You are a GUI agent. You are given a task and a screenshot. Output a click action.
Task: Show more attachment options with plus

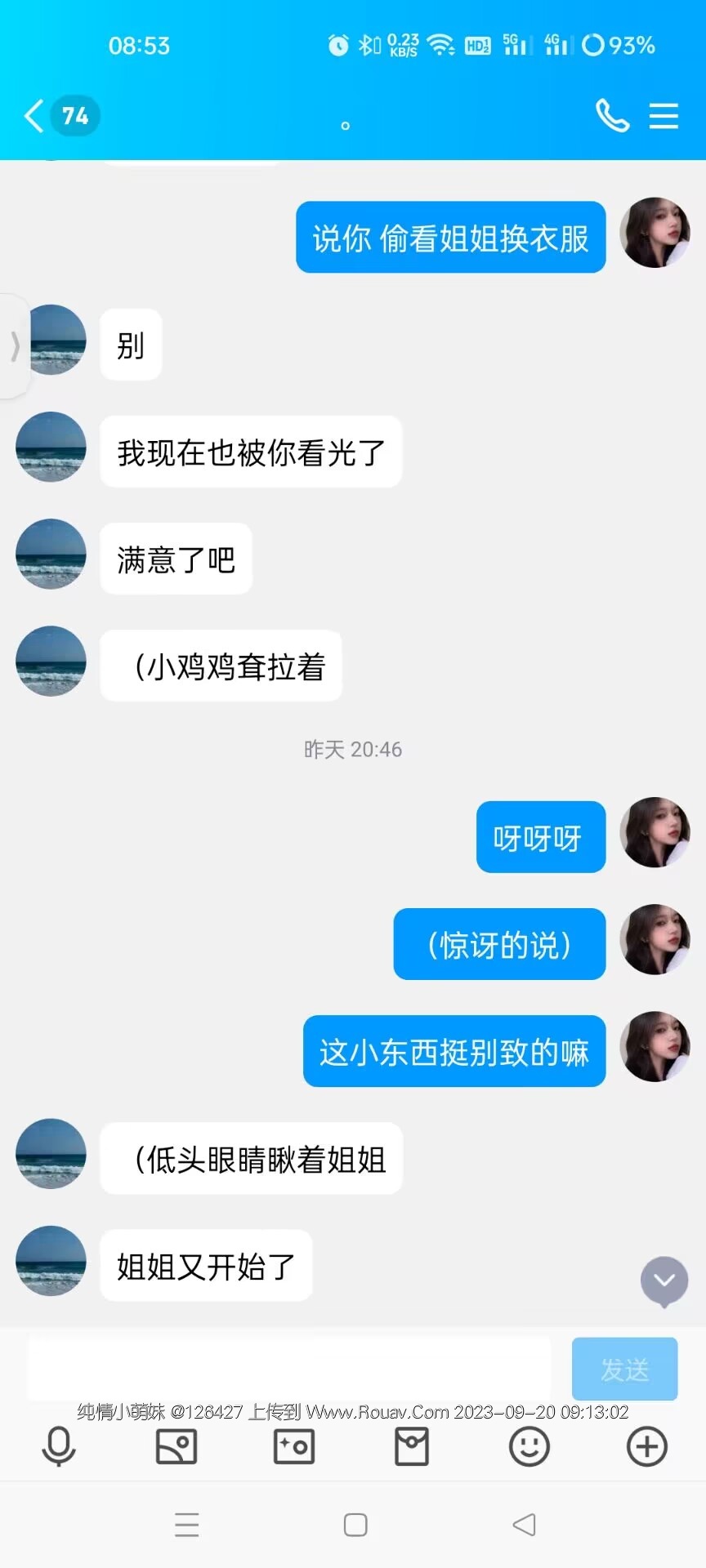coord(647,1446)
